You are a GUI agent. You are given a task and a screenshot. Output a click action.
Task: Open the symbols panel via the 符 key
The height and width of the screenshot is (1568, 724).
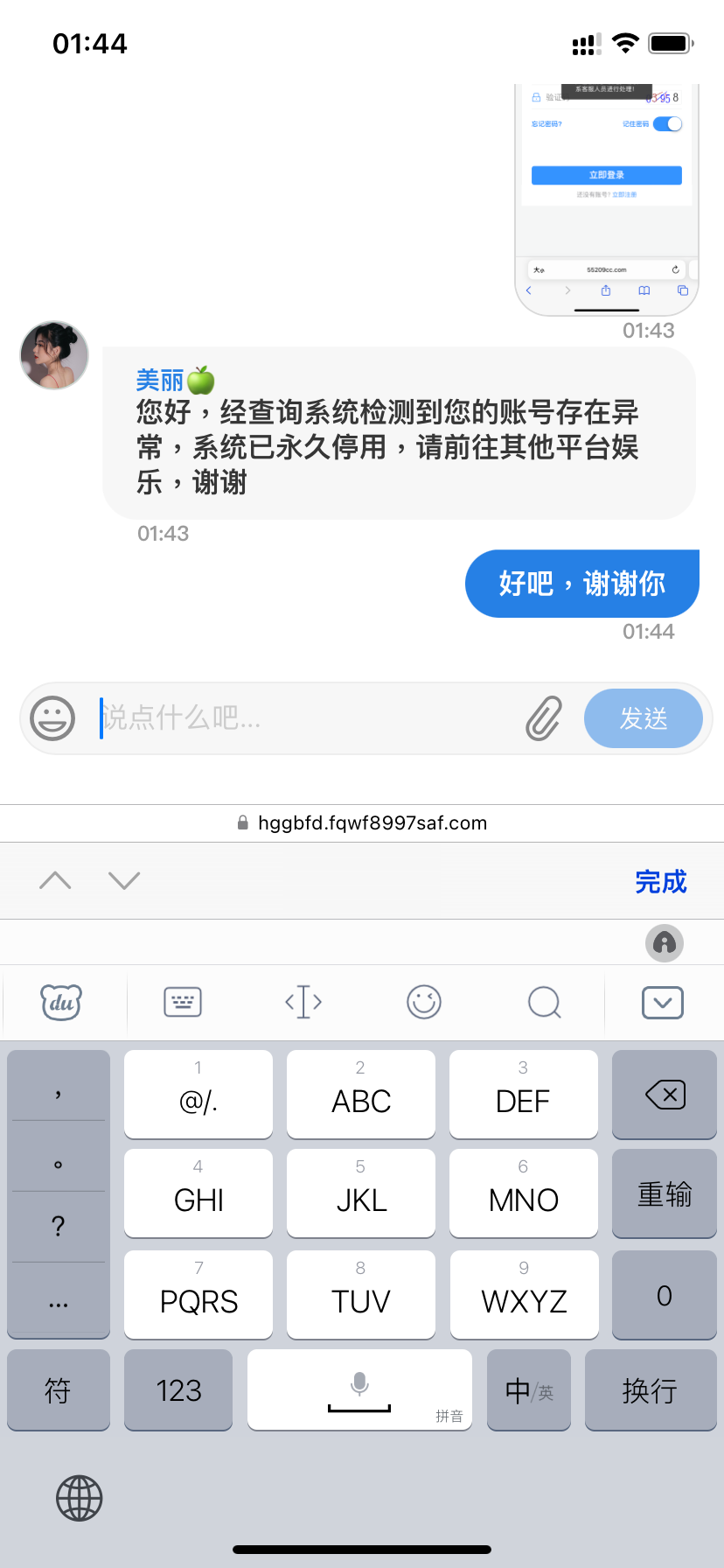point(58,1389)
